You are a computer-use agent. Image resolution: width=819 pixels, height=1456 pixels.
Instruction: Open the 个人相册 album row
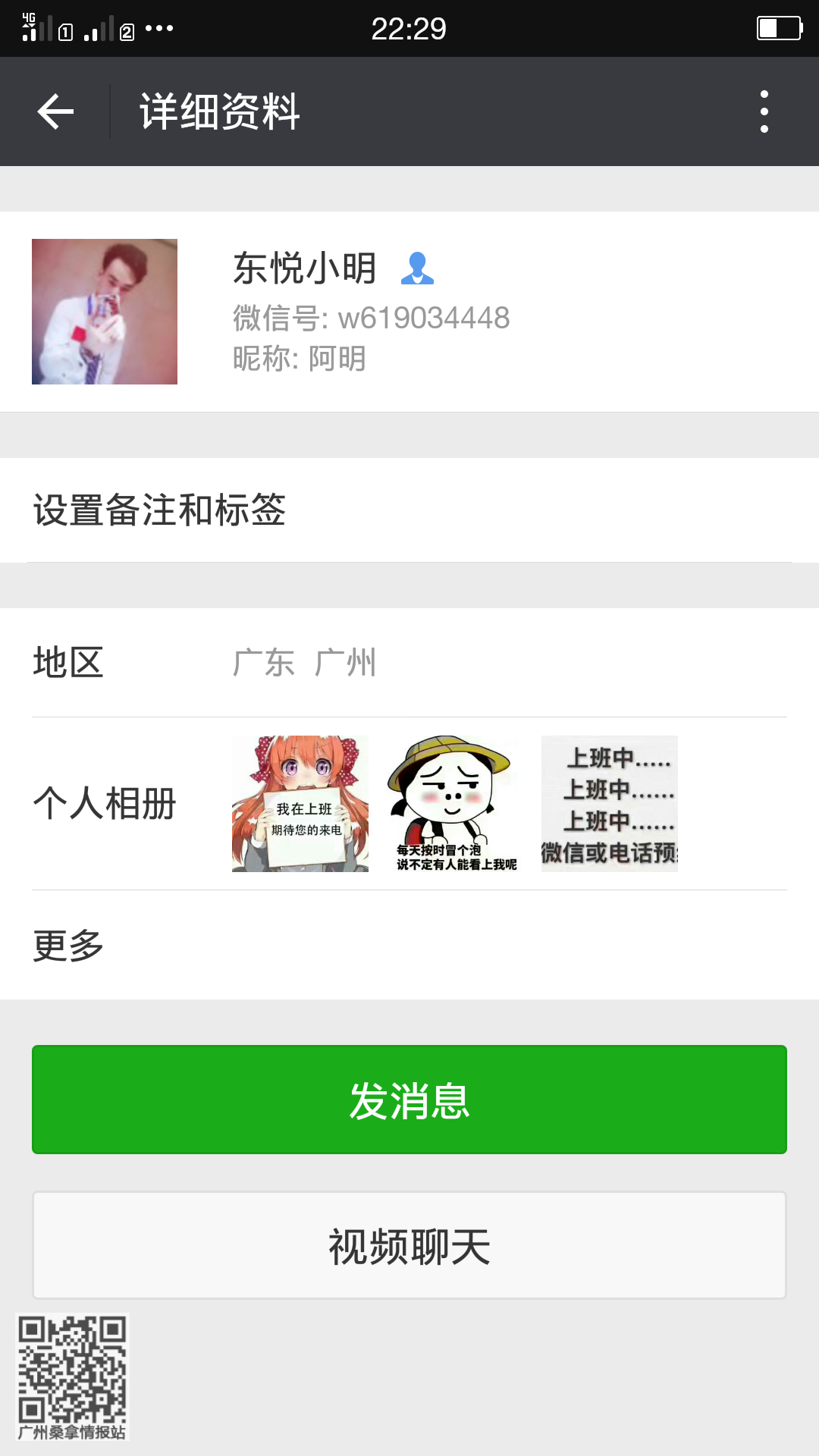(409, 804)
